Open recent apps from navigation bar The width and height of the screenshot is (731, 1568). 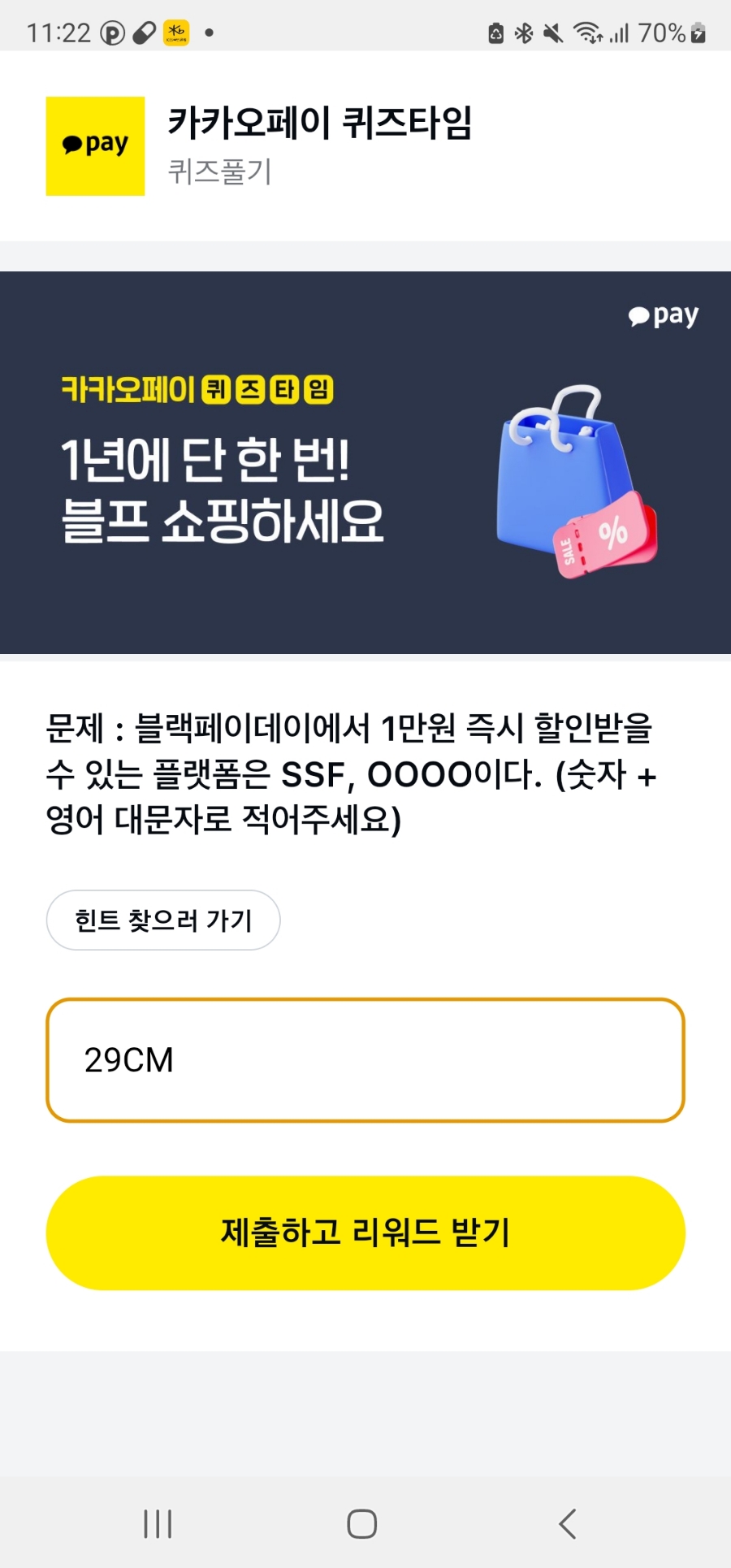click(x=158, y=1523)
